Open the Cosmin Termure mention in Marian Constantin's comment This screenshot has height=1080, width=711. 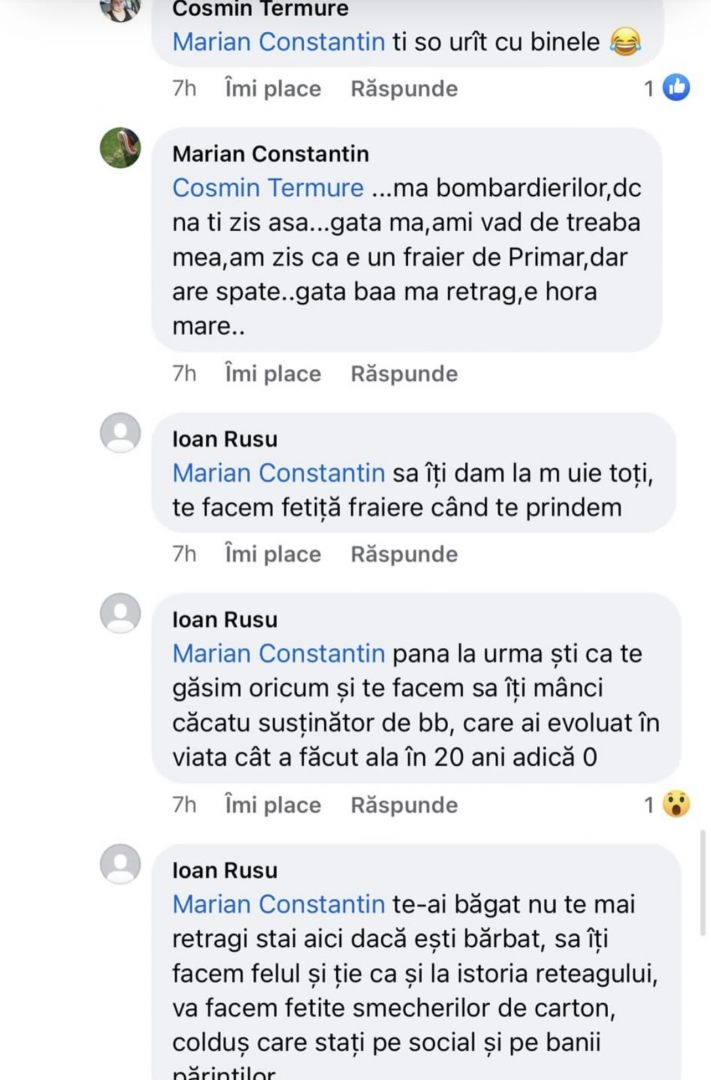point(268,188)
